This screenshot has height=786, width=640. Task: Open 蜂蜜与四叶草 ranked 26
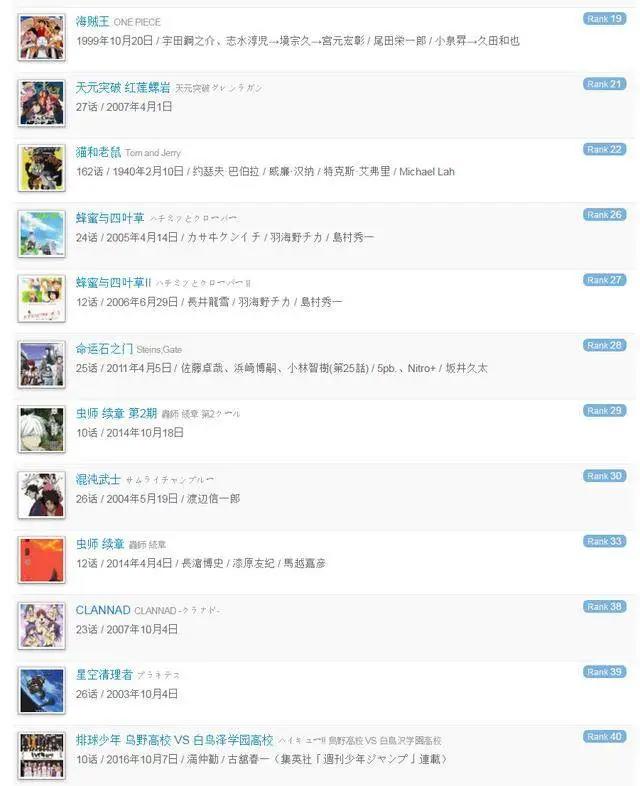point(110,217)
